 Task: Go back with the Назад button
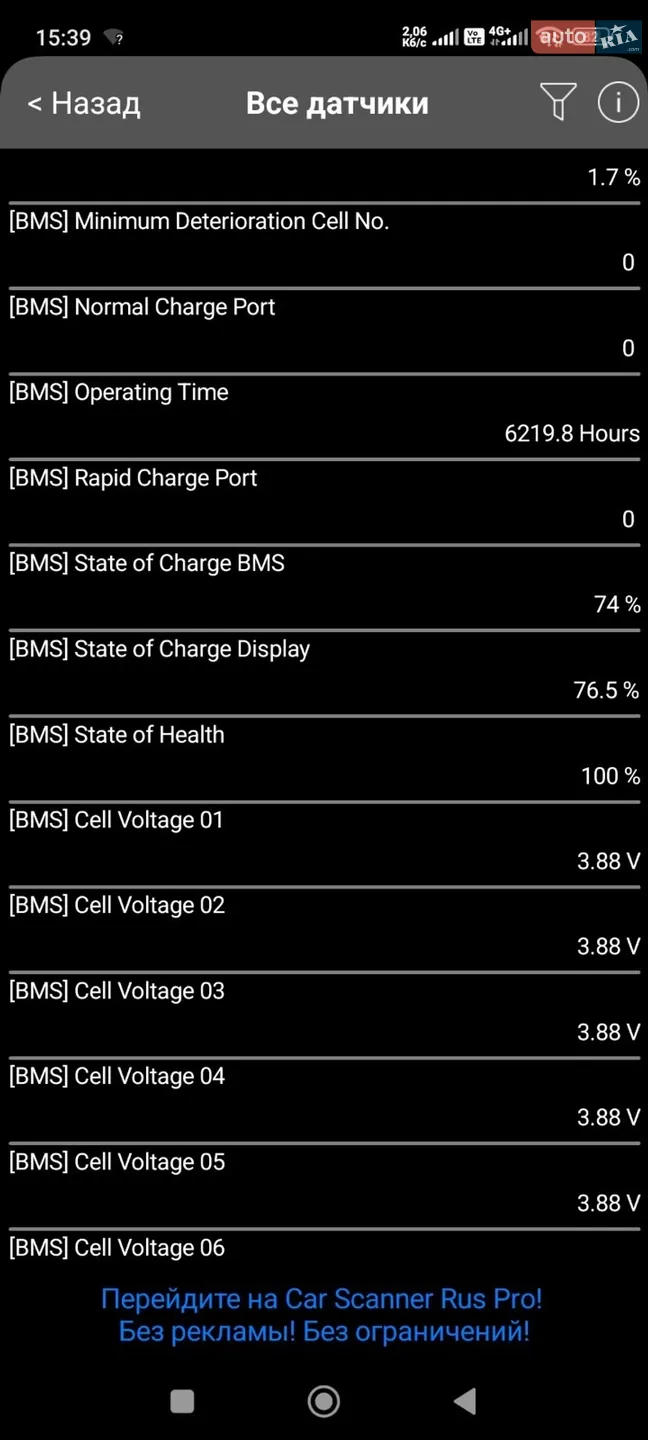click(x=84, y=103)
